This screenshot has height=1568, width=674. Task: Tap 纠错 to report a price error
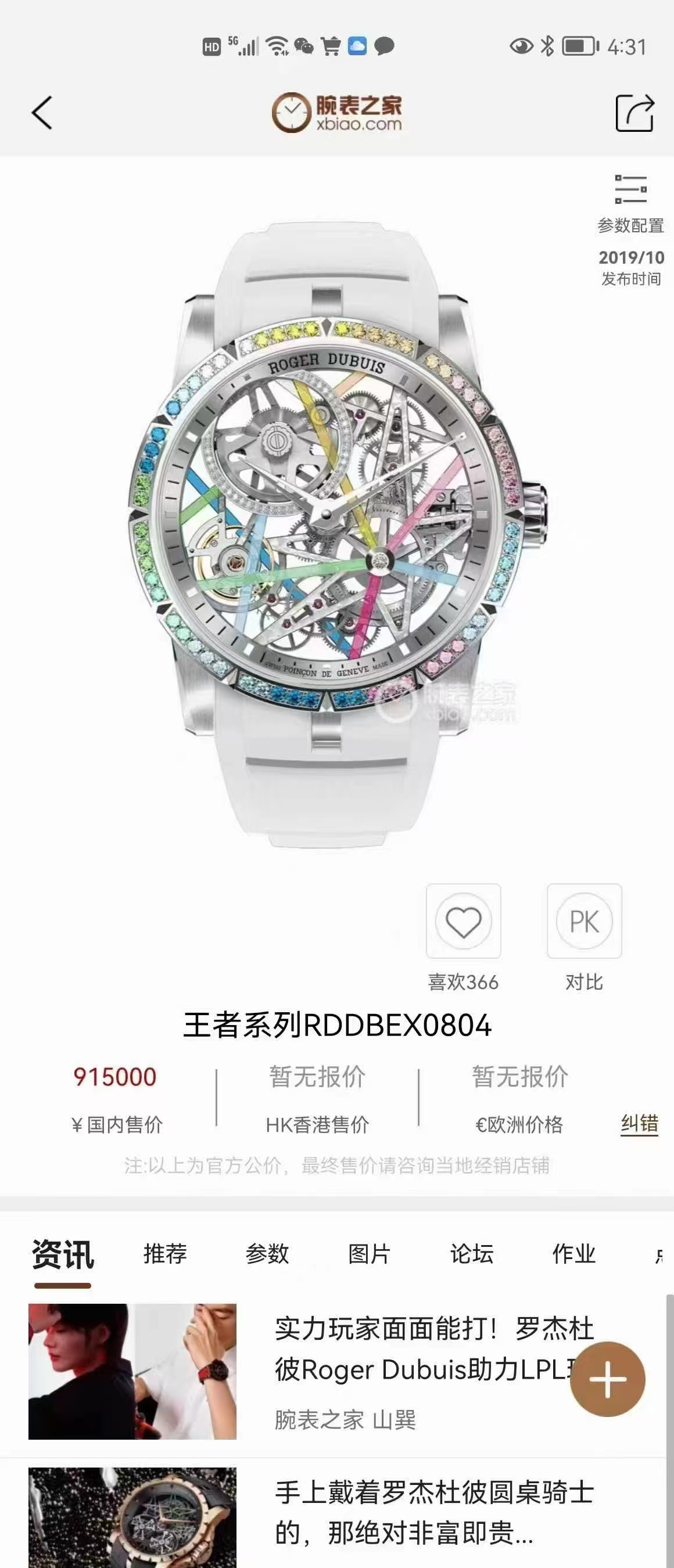639,1123
